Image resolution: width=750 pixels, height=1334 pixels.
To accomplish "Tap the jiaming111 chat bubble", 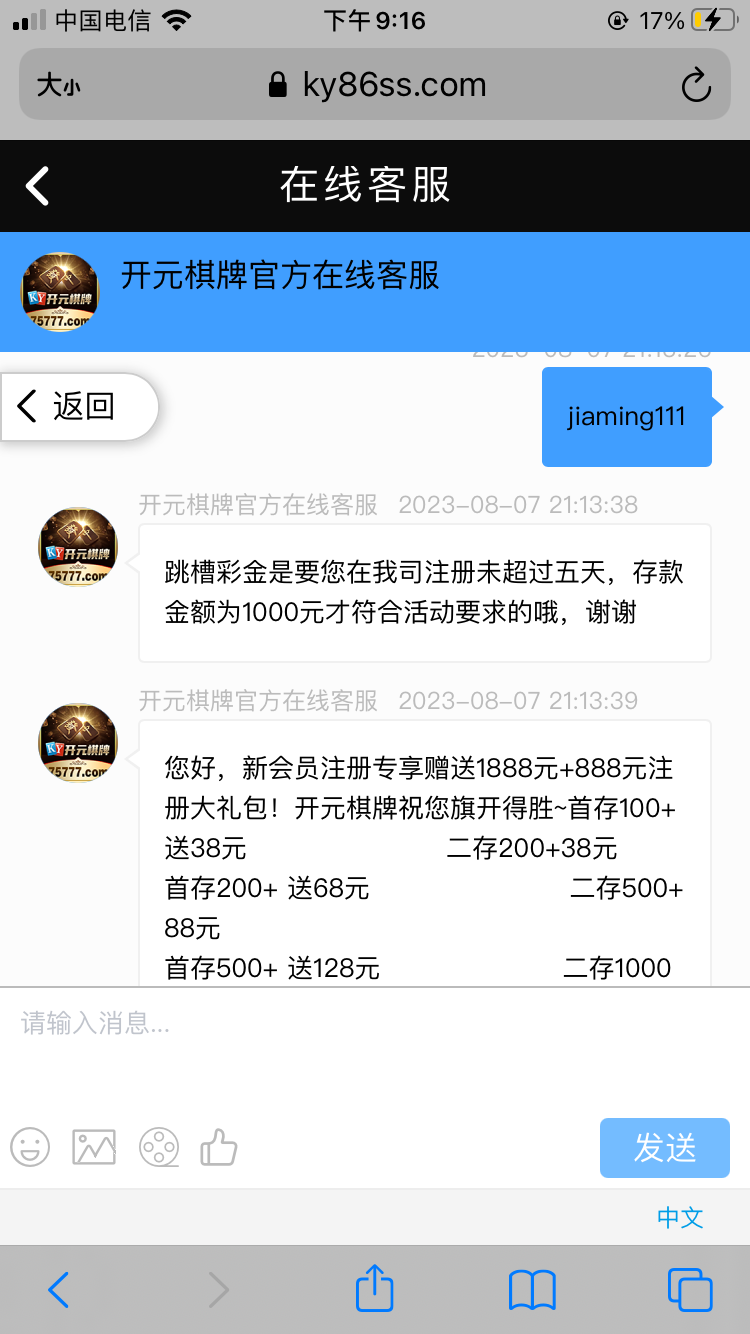I will pos(626,416).
